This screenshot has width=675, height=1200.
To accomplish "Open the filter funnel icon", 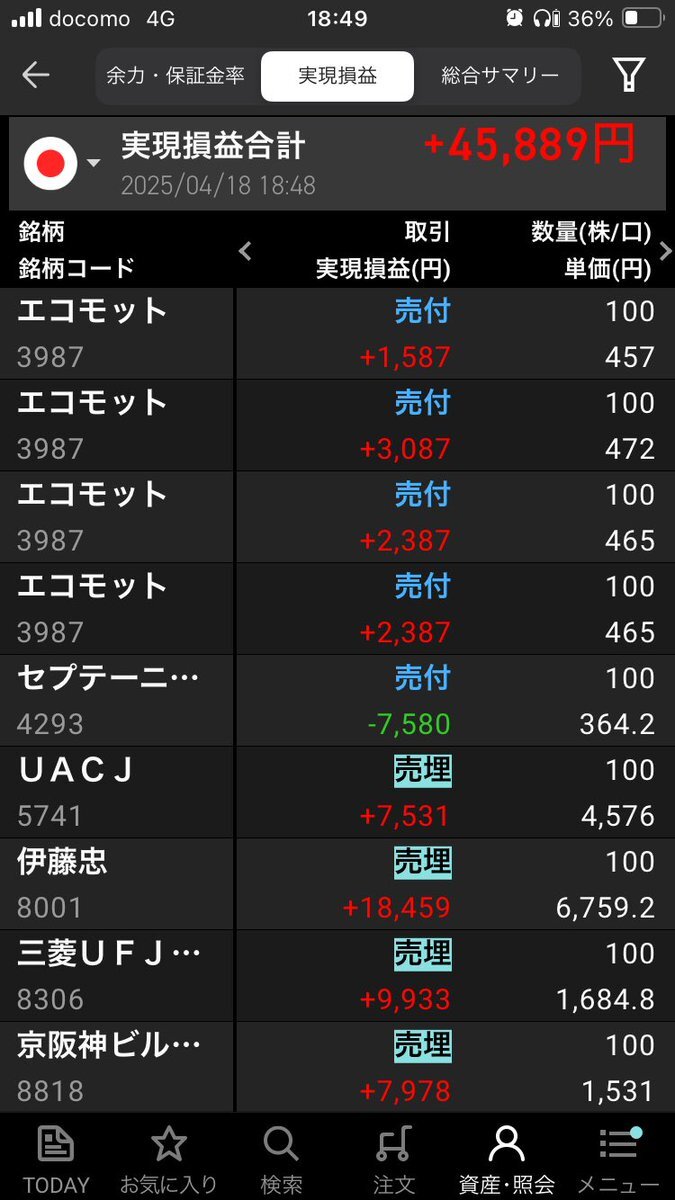I will pos(628,75).
